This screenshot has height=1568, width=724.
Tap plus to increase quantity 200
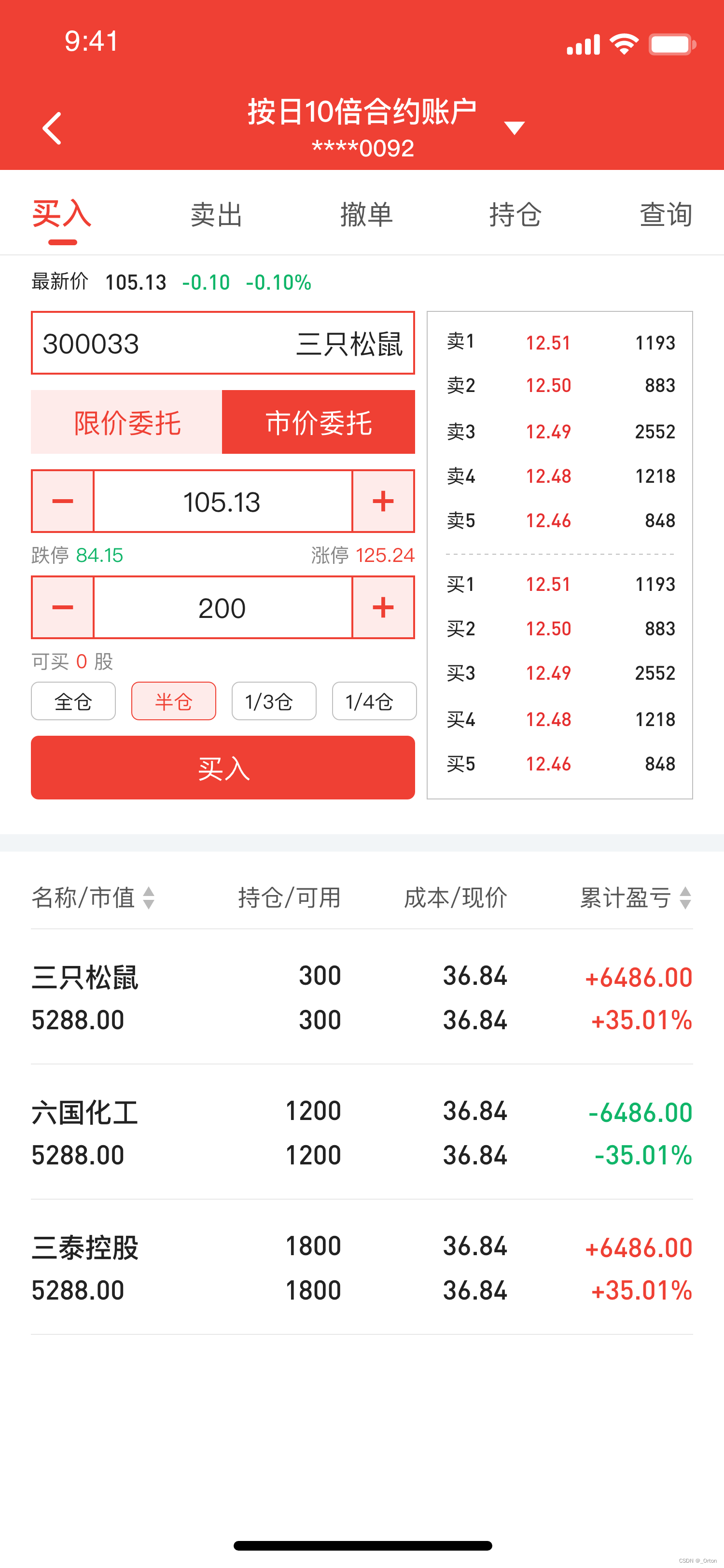coord(383,607)
